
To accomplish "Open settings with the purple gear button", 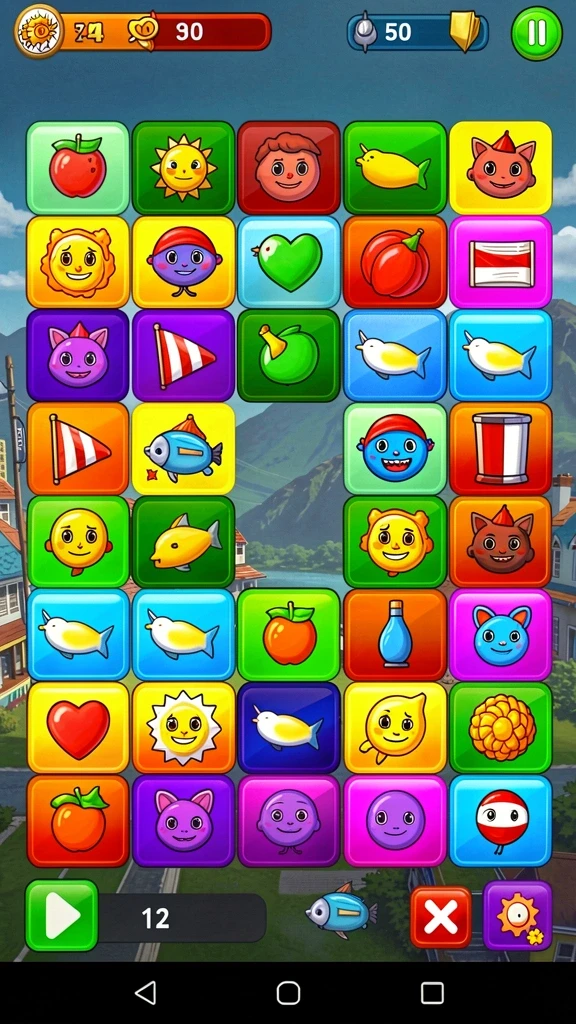I will pyautogui.click(x=518, y=916).
